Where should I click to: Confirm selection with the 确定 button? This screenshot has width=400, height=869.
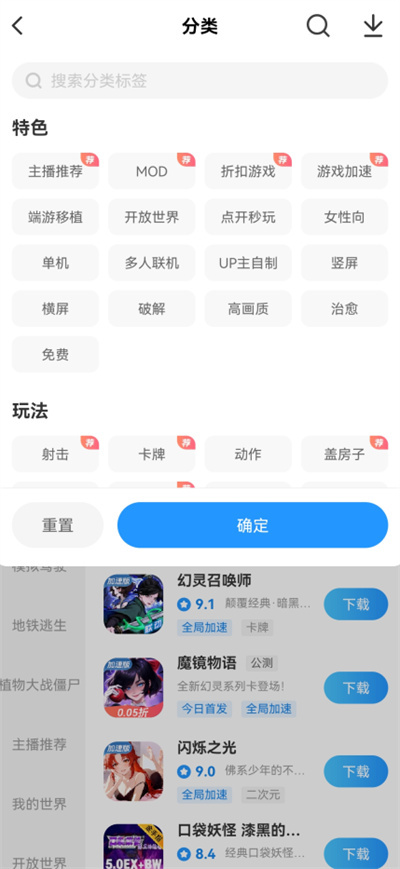[x=253, y=525]
